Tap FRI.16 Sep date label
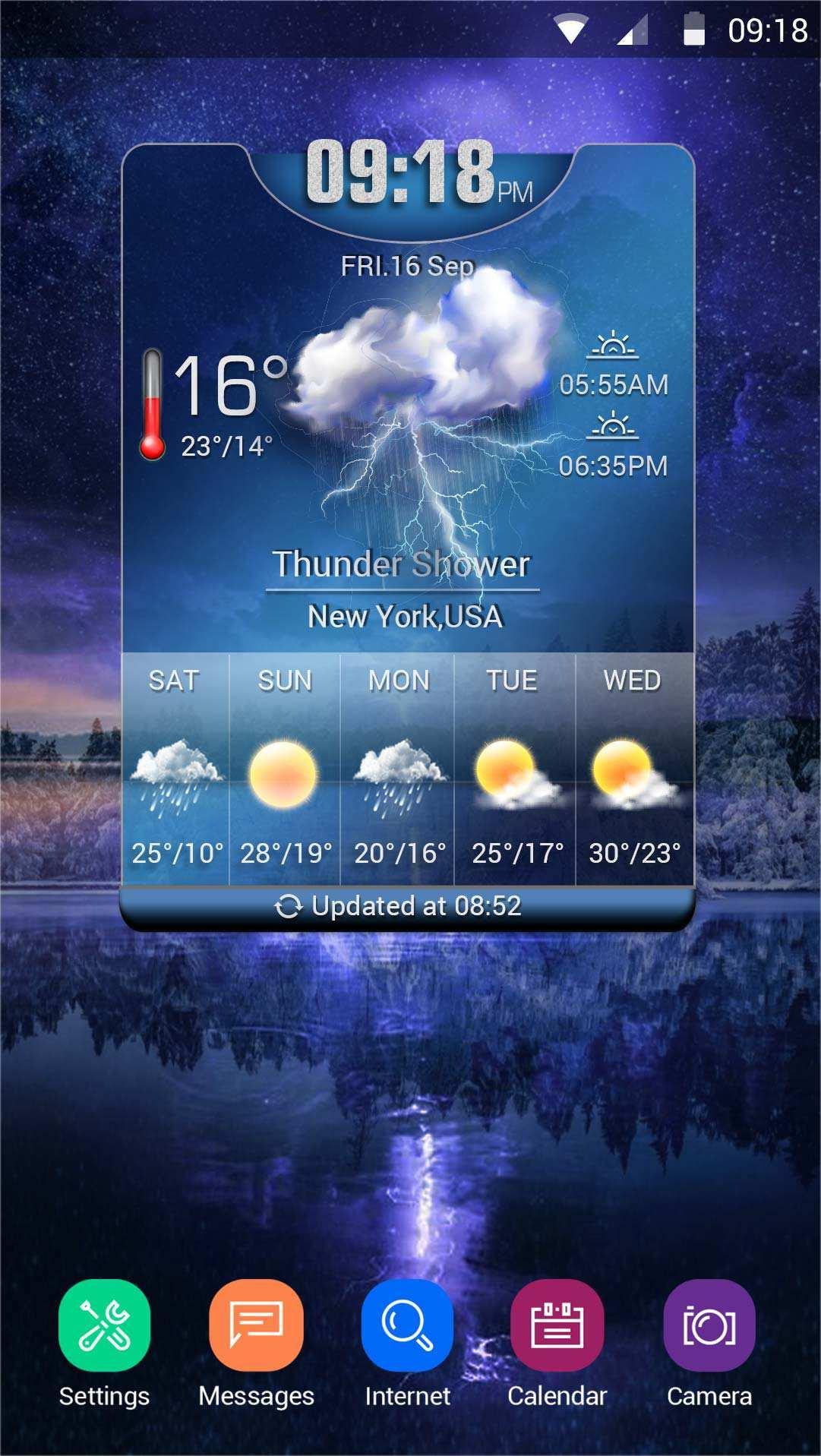The width and height of the screenshot is (821, 1456). click(x=405, y=267)
